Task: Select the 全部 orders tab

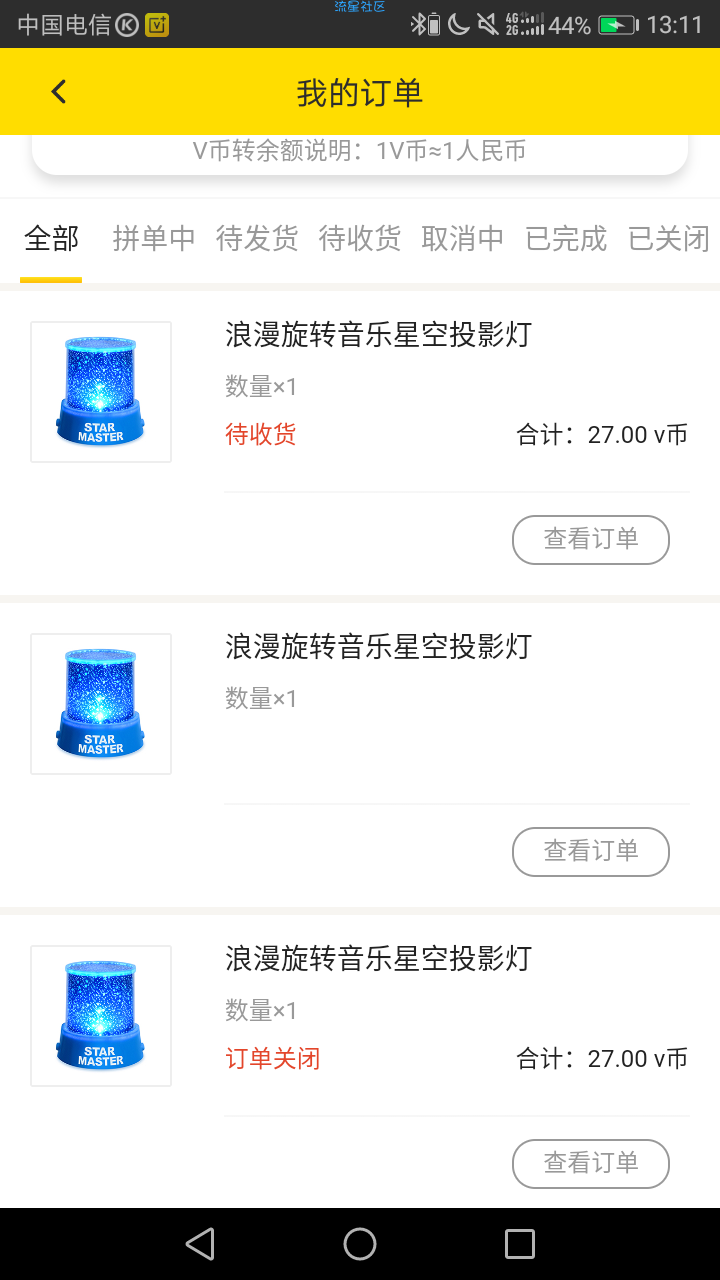Action: 51,239
